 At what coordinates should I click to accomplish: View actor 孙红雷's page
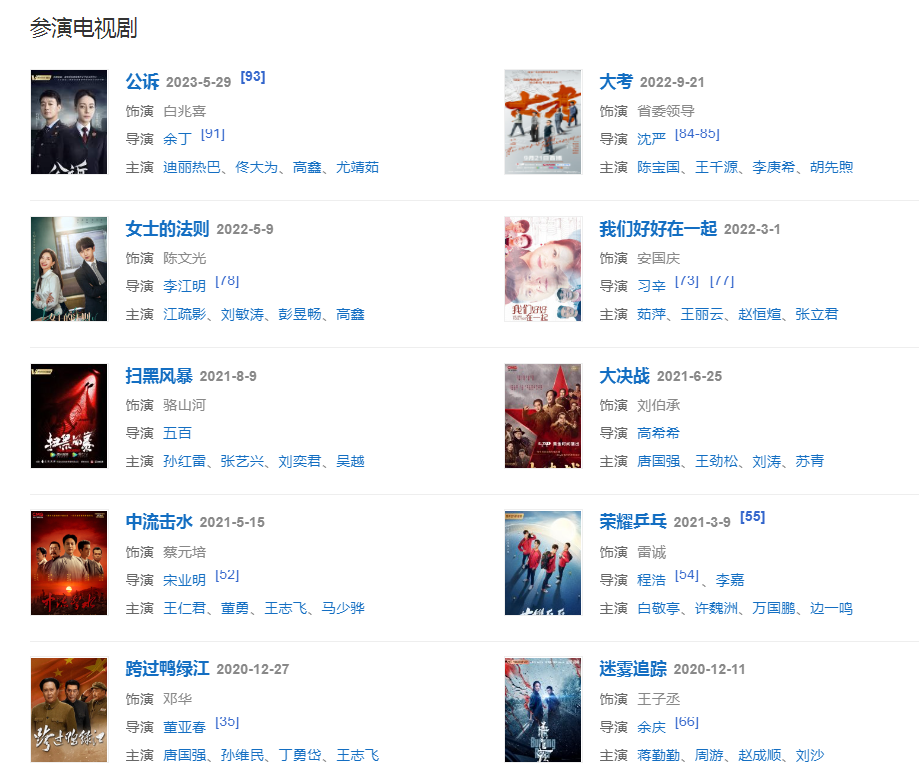tap(185, 461)
